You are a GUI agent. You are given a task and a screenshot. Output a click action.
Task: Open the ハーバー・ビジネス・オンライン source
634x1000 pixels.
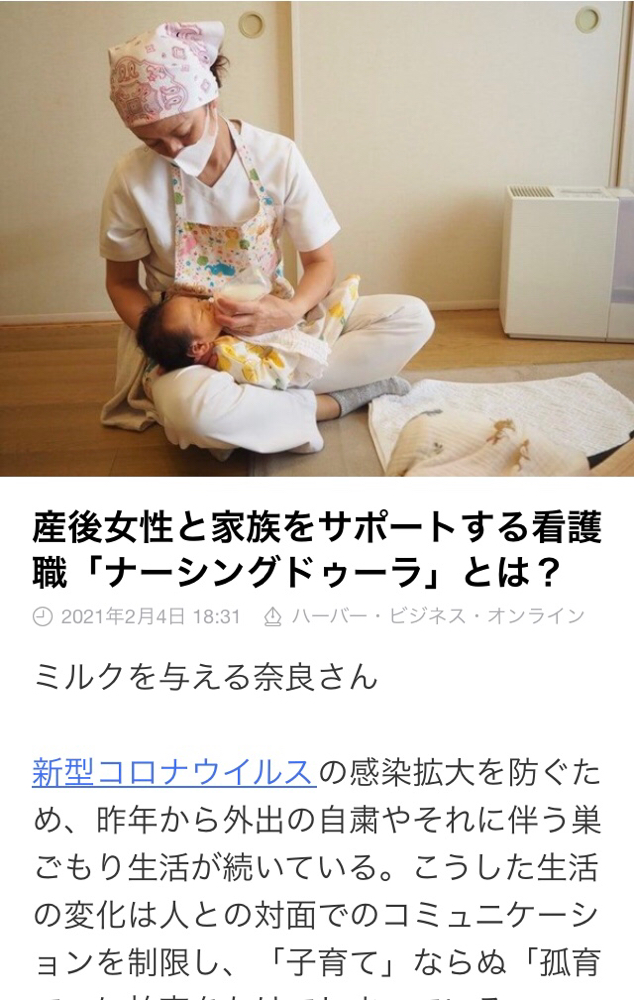[438, 616]
